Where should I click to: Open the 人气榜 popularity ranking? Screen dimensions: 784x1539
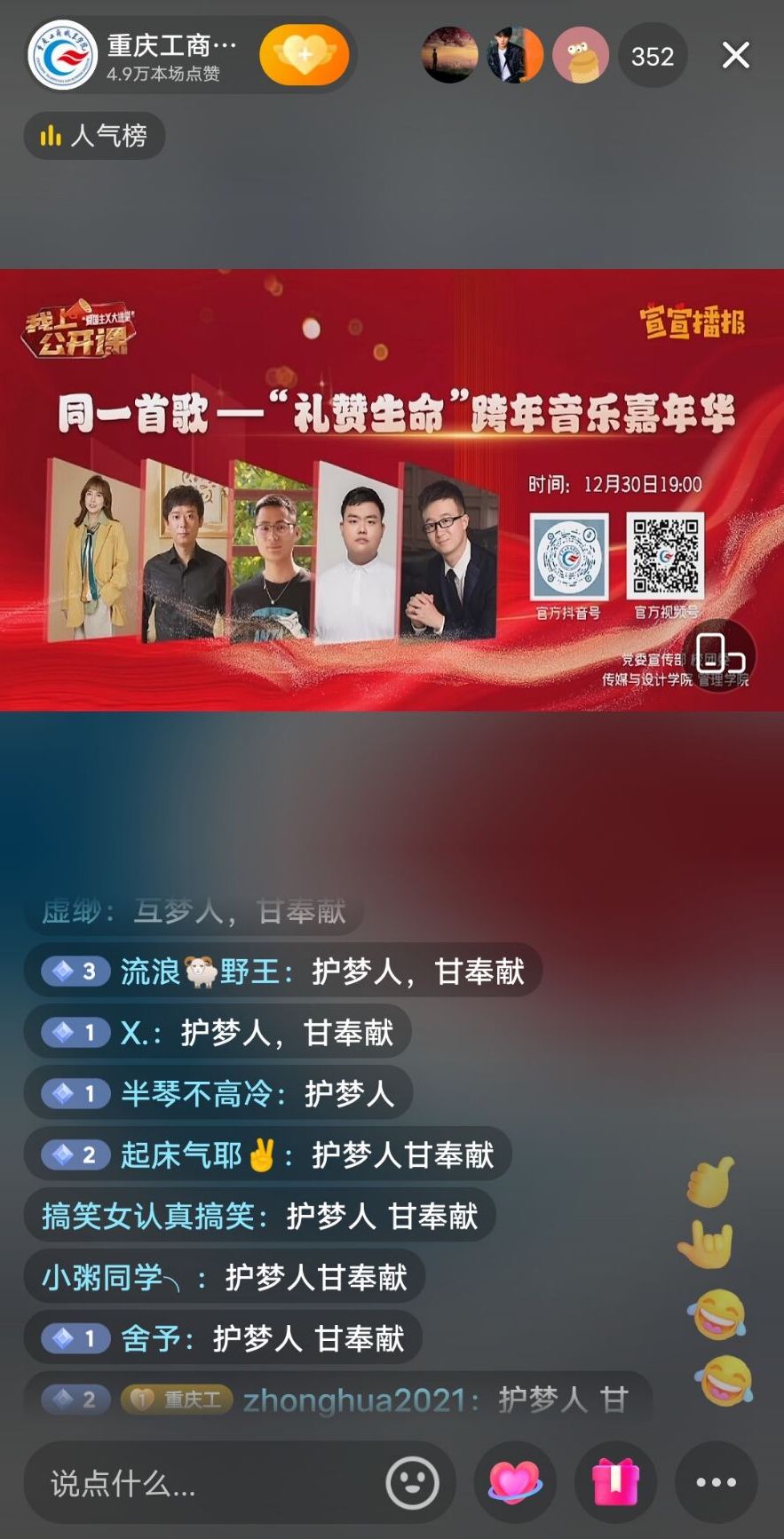coord(94,136)
